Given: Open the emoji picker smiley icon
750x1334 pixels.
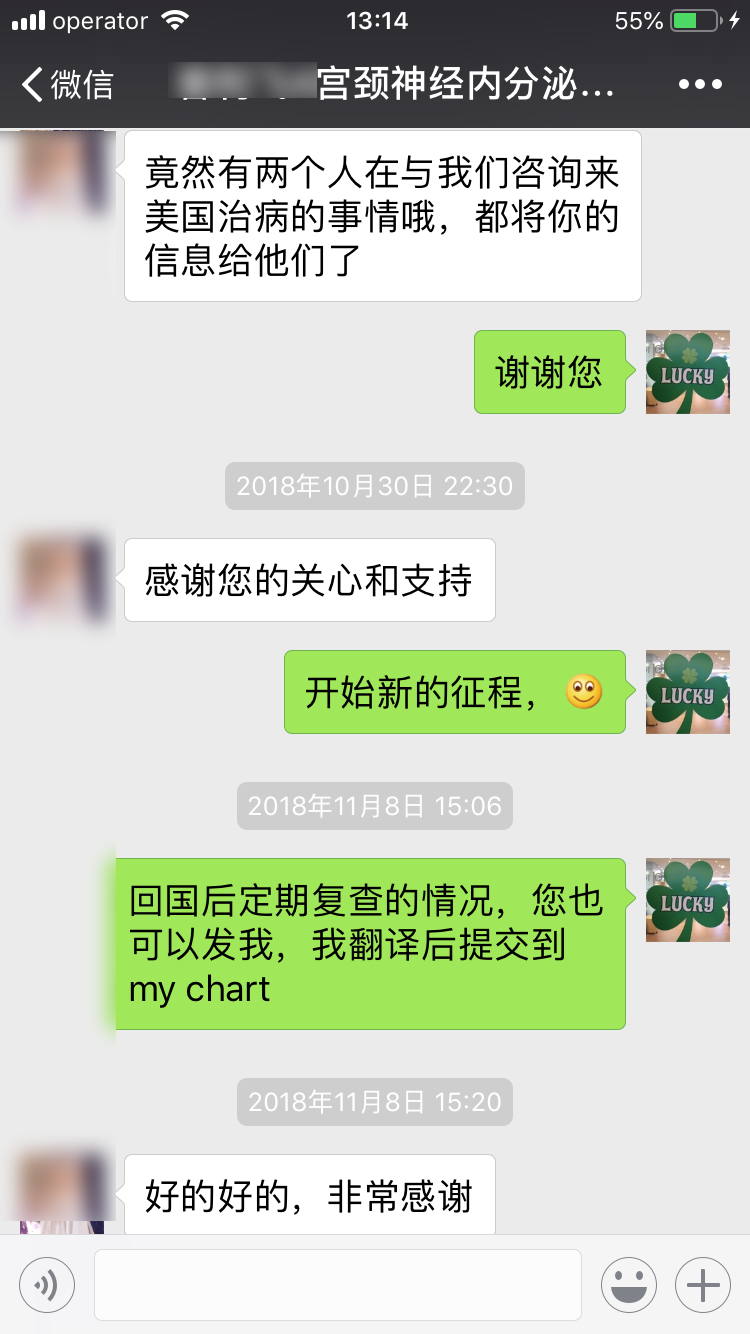Looking at the screenshot, I should point(628,1285).
